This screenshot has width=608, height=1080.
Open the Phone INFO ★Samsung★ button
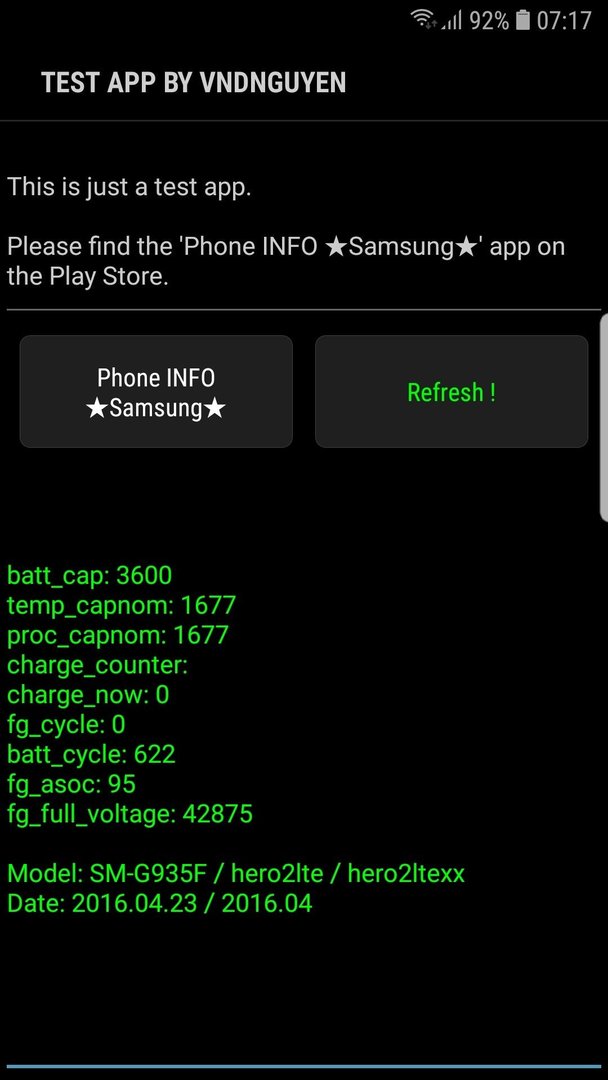[x=156, y=392]
